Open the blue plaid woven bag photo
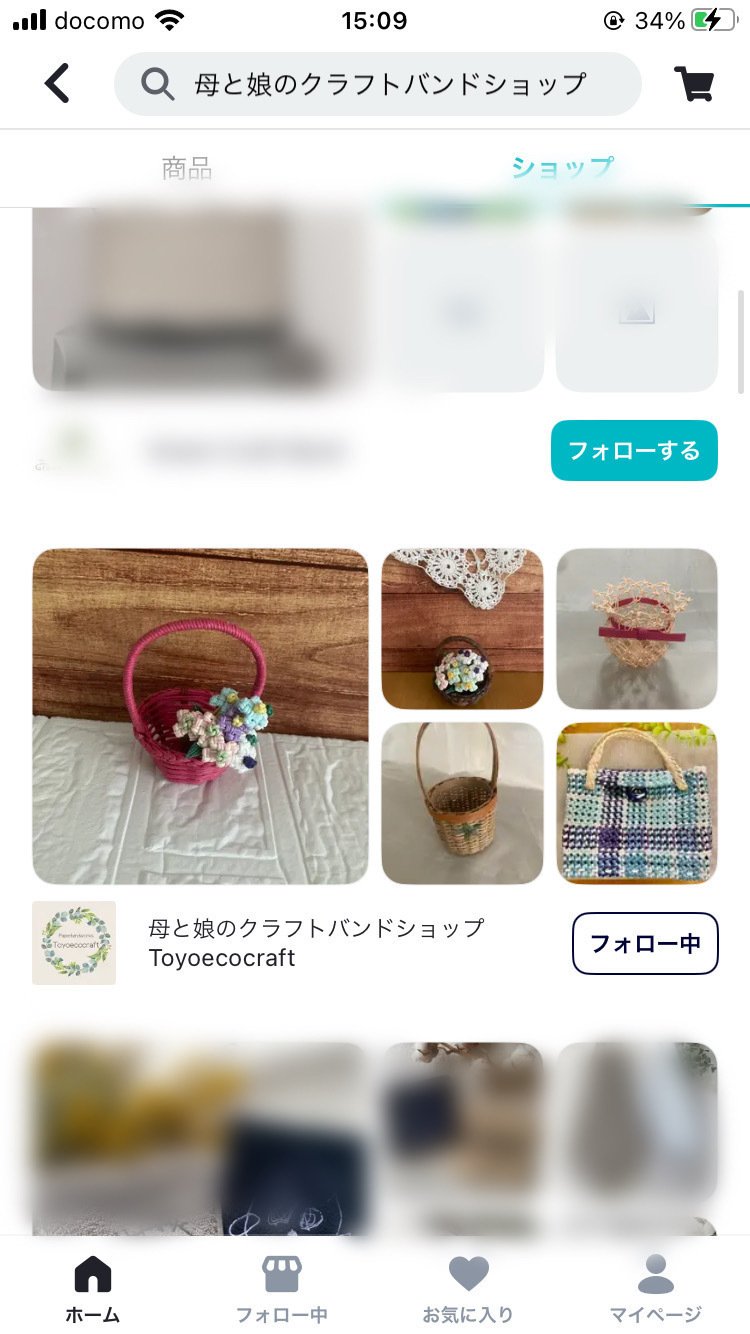The image size is (750, 1334). [x=637, y=803]
